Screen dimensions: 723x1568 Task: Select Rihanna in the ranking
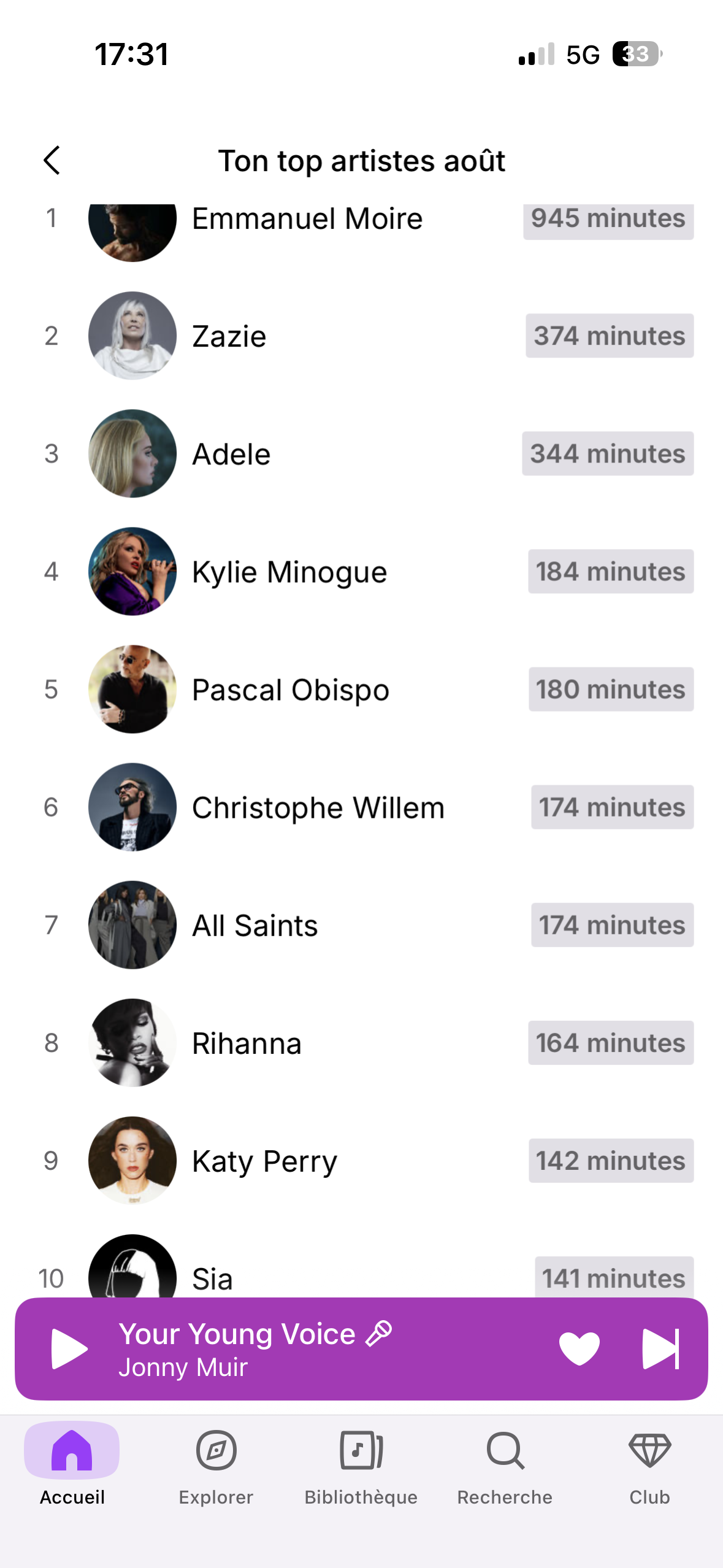pyautogui.click(x=361, y=1042)
